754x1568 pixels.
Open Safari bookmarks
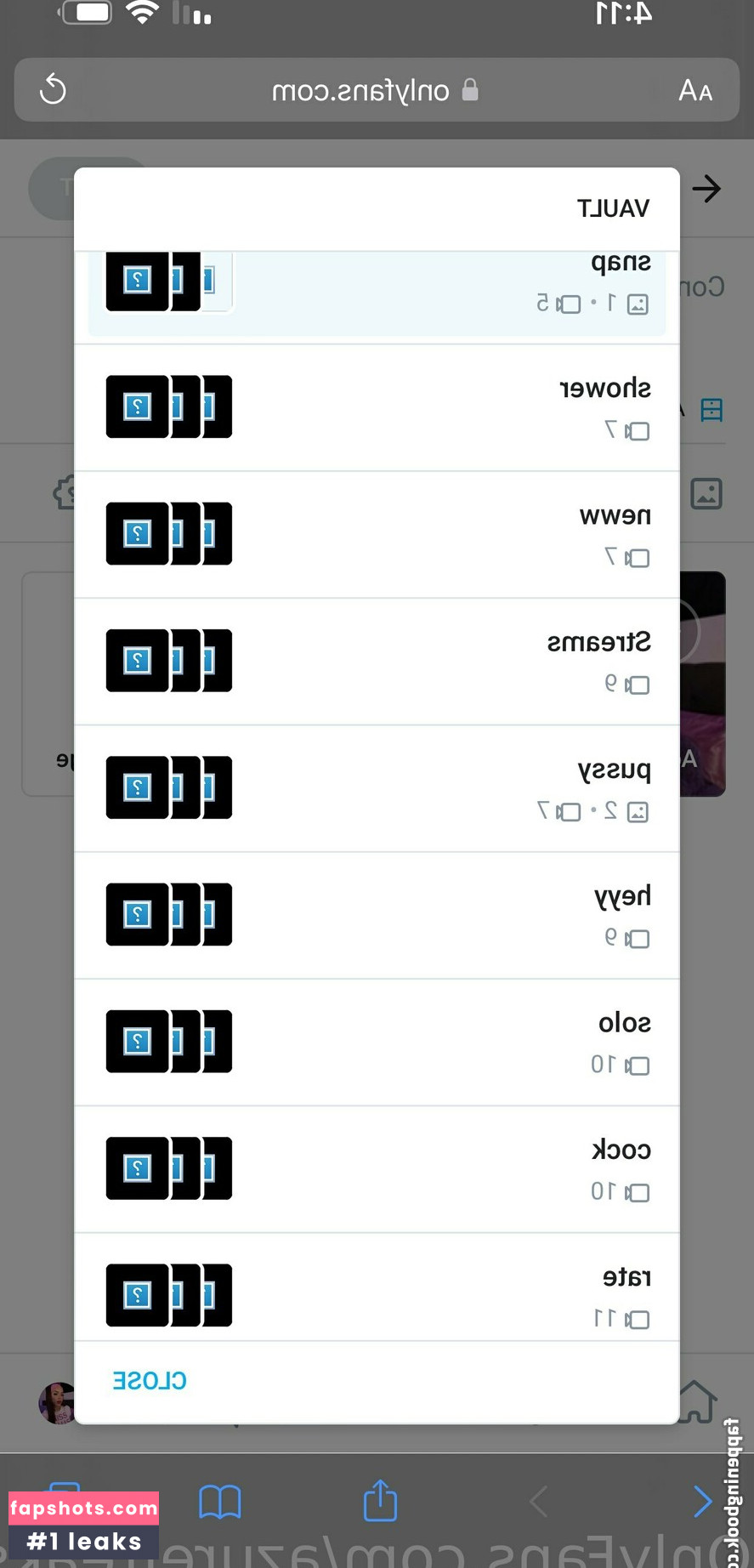coord(220,1502)
